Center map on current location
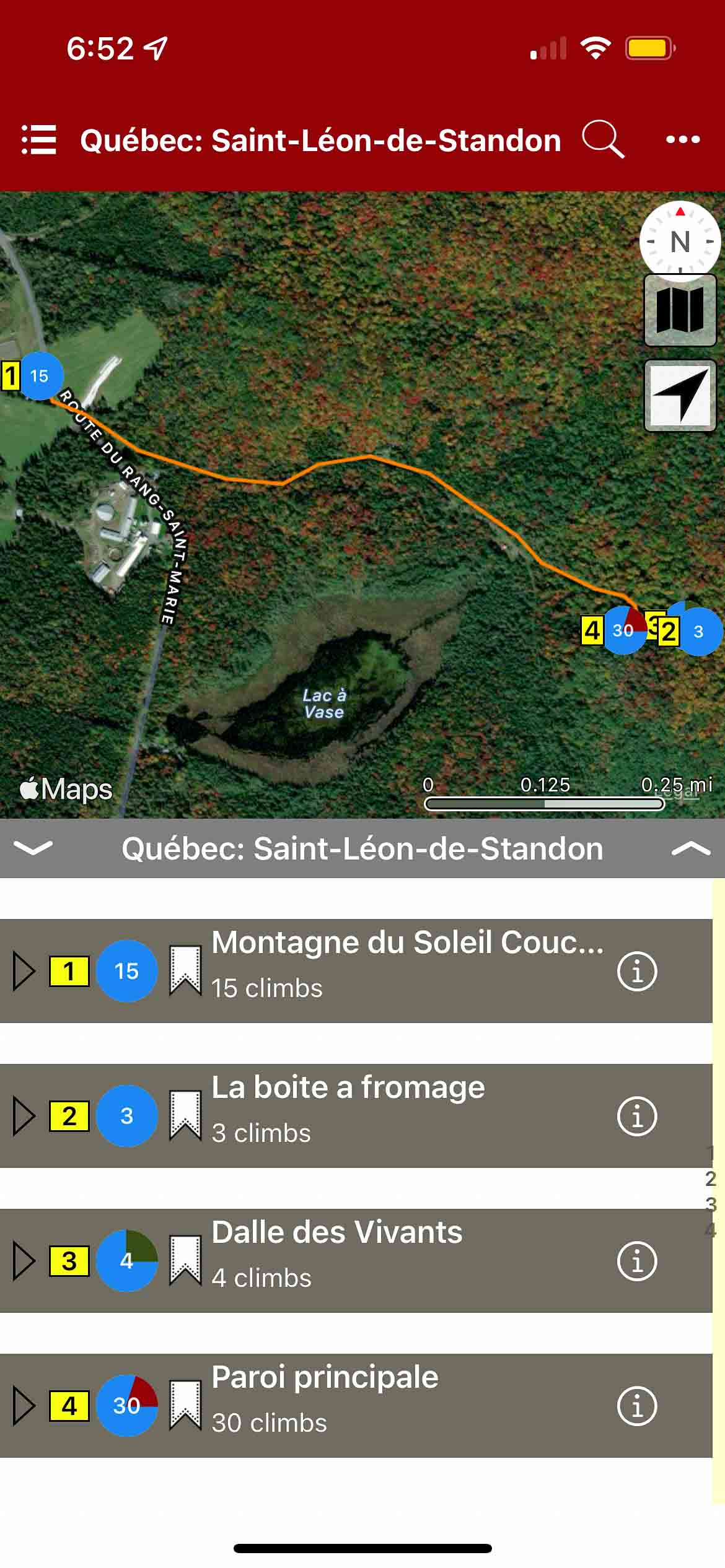The height and width of the screenshot is (1568, 725). click(x=680, y=395)
